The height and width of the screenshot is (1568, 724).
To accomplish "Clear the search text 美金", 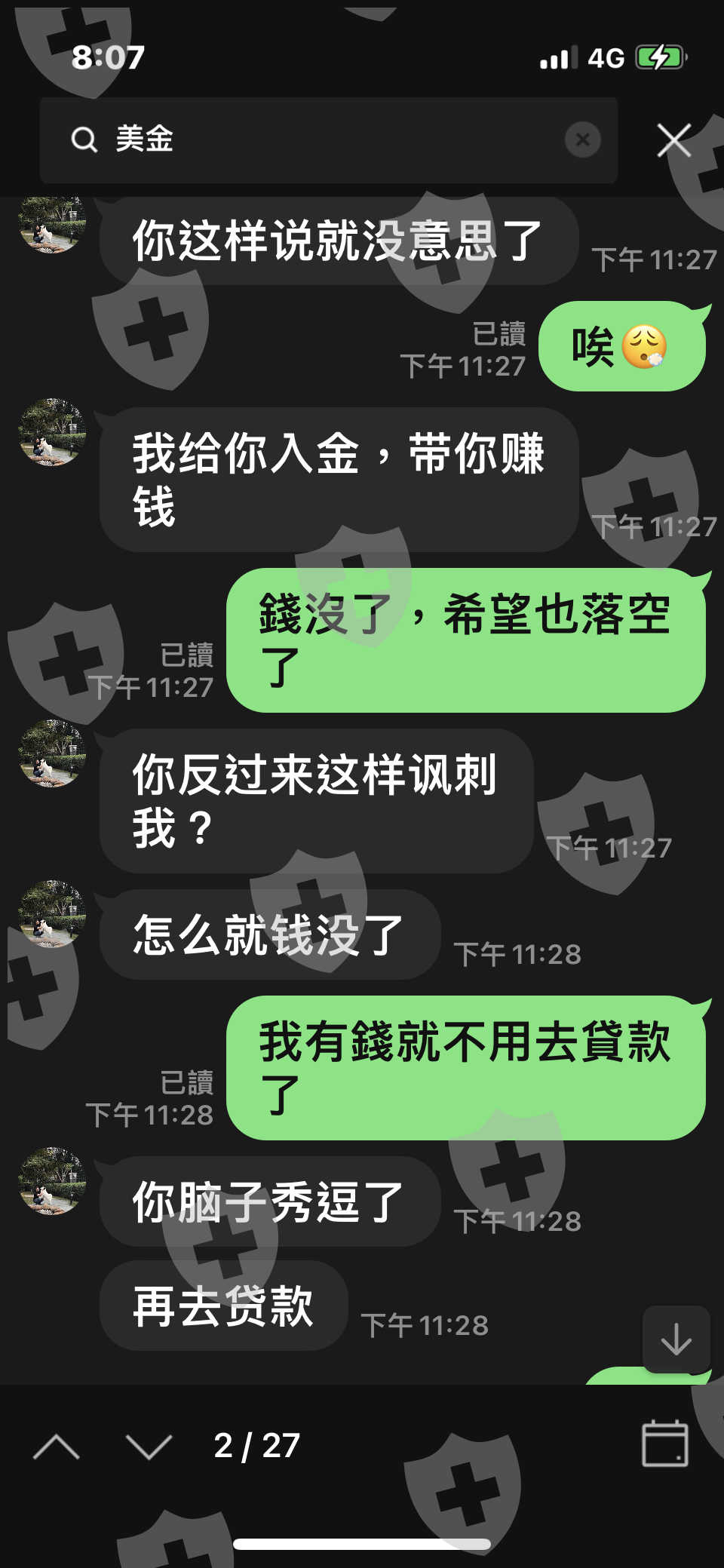I will coord(582,140).
